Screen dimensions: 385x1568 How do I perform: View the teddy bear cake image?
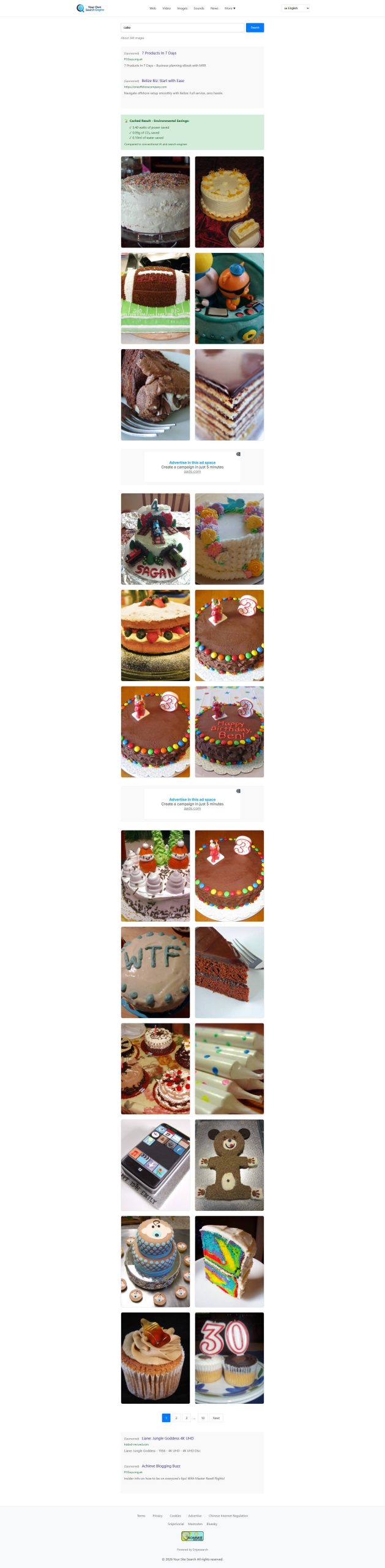[x=230, y=1165]
